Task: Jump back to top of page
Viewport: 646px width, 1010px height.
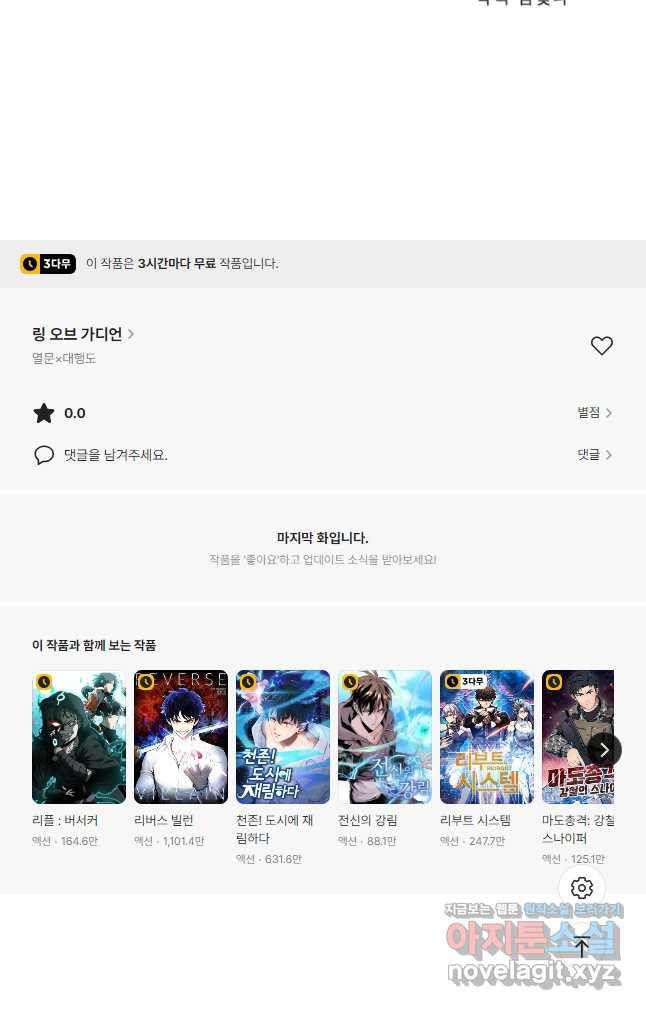Action: 582,947
